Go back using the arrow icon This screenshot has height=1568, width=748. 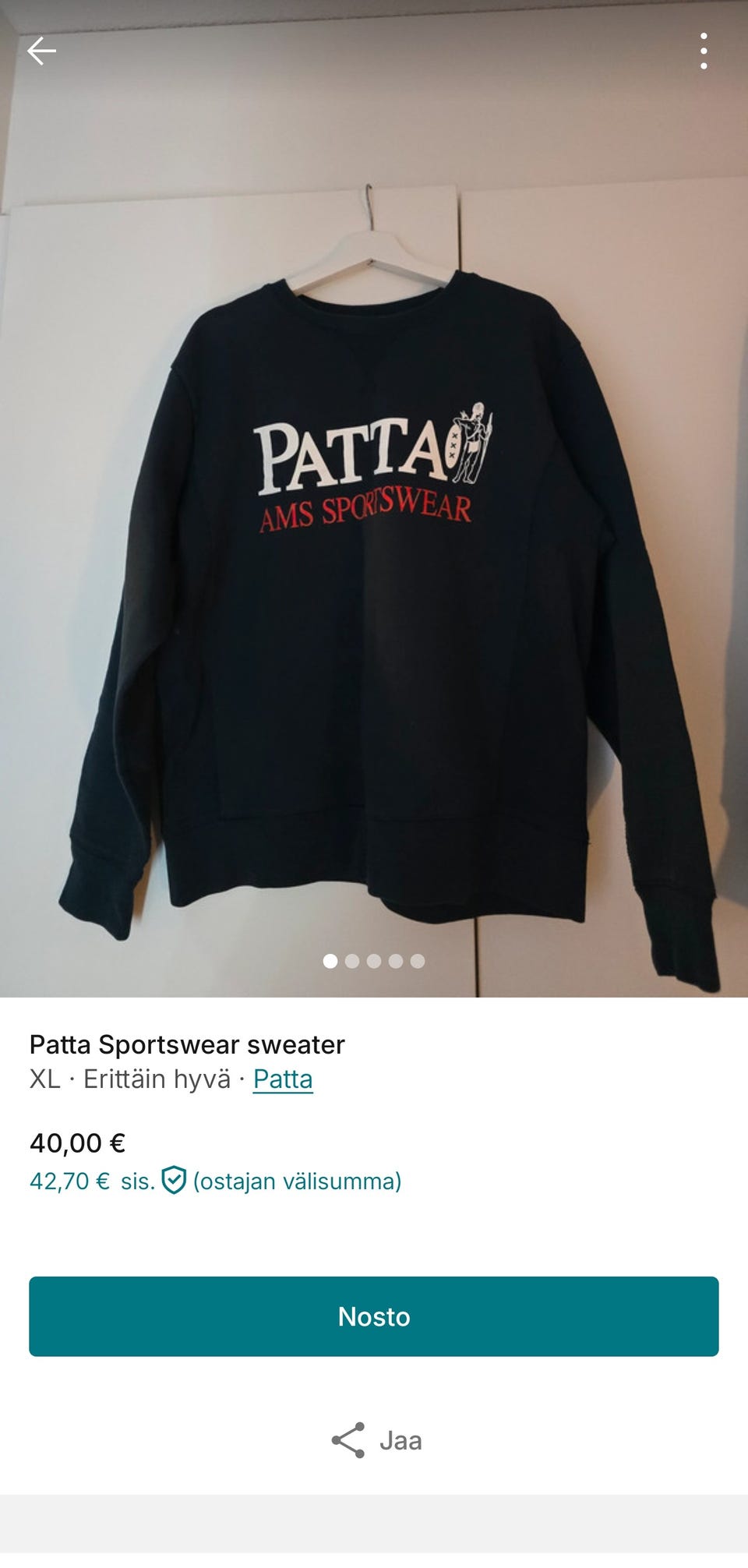point(41,51)
